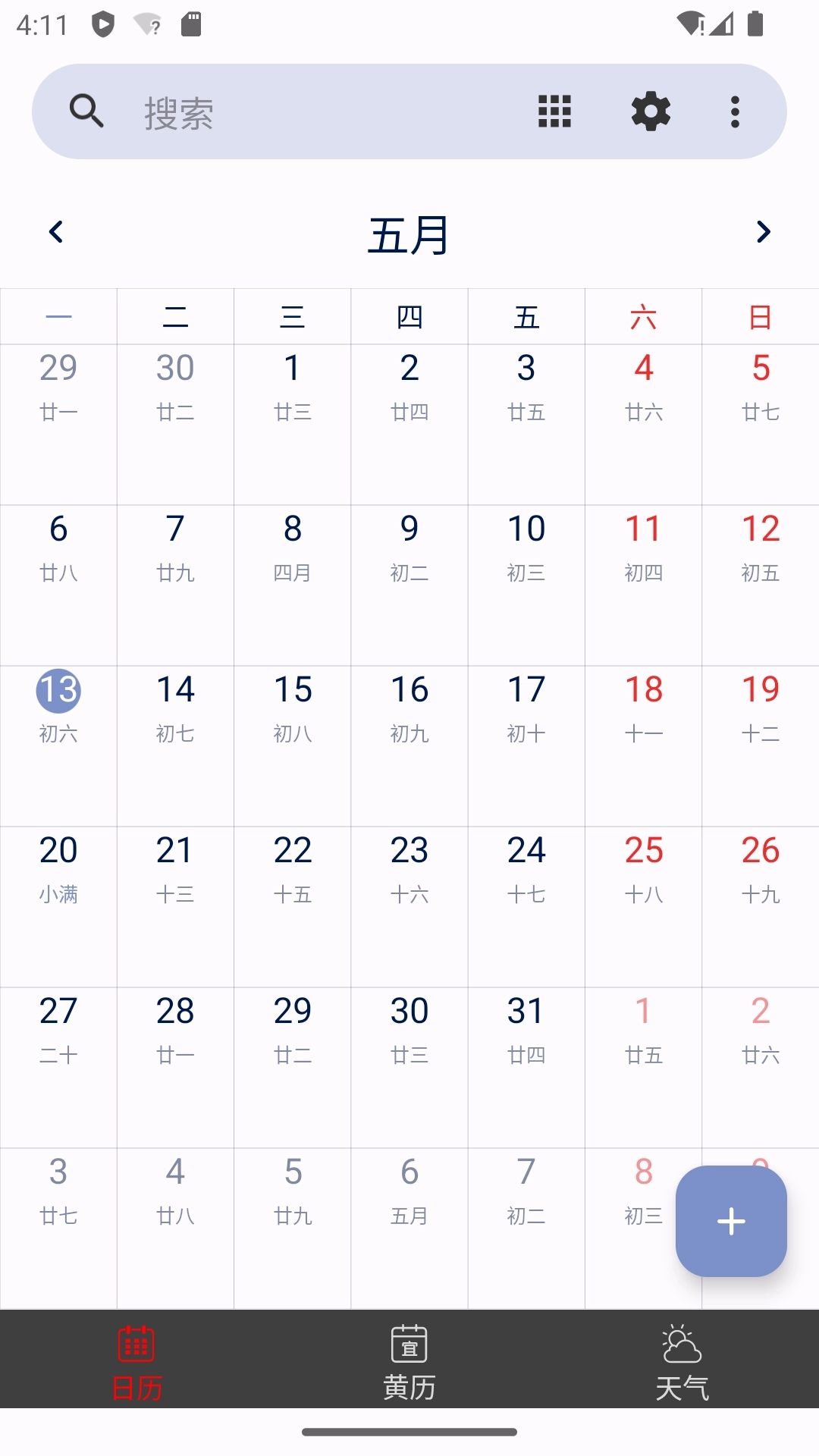Click the grid view icon in search bar
The height and width of the screenshot is (1456, 819).
[x=554, y=111]
